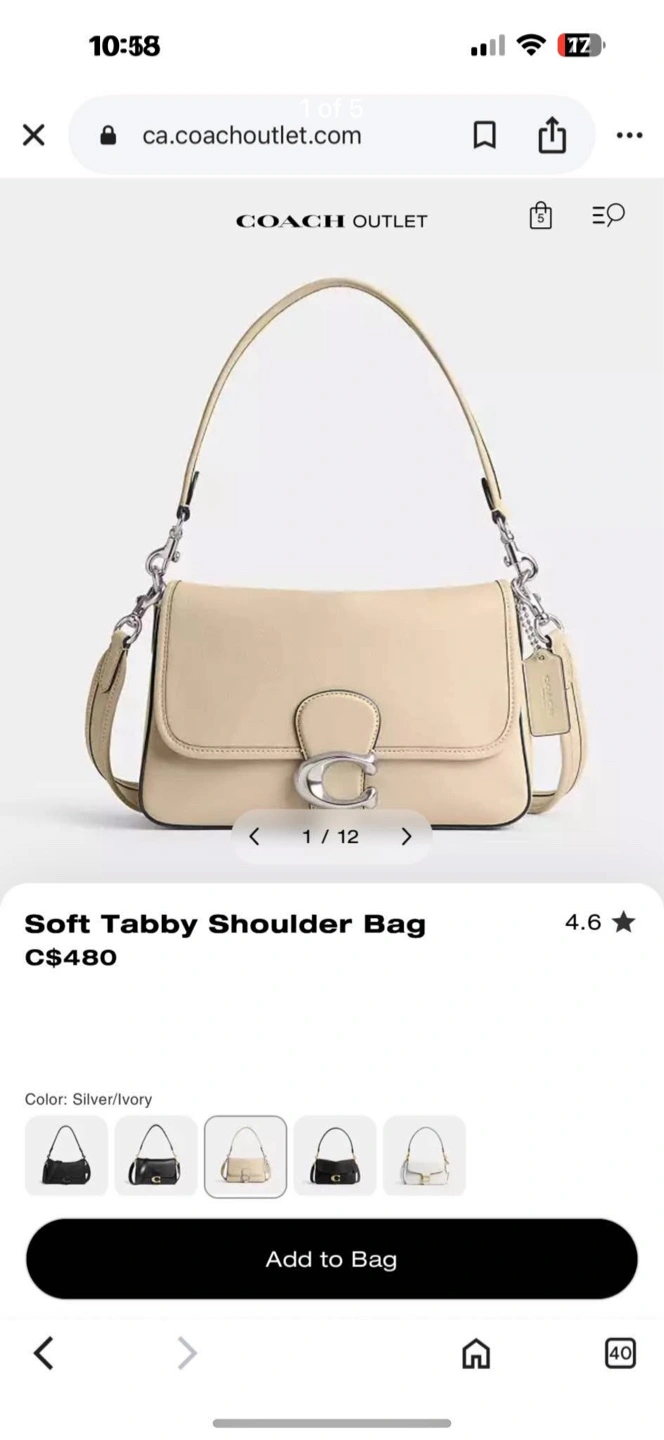This screenshot has width=664, height=1440.
Task: Open the 40 open tabs view
Action: coord(620,1353)
